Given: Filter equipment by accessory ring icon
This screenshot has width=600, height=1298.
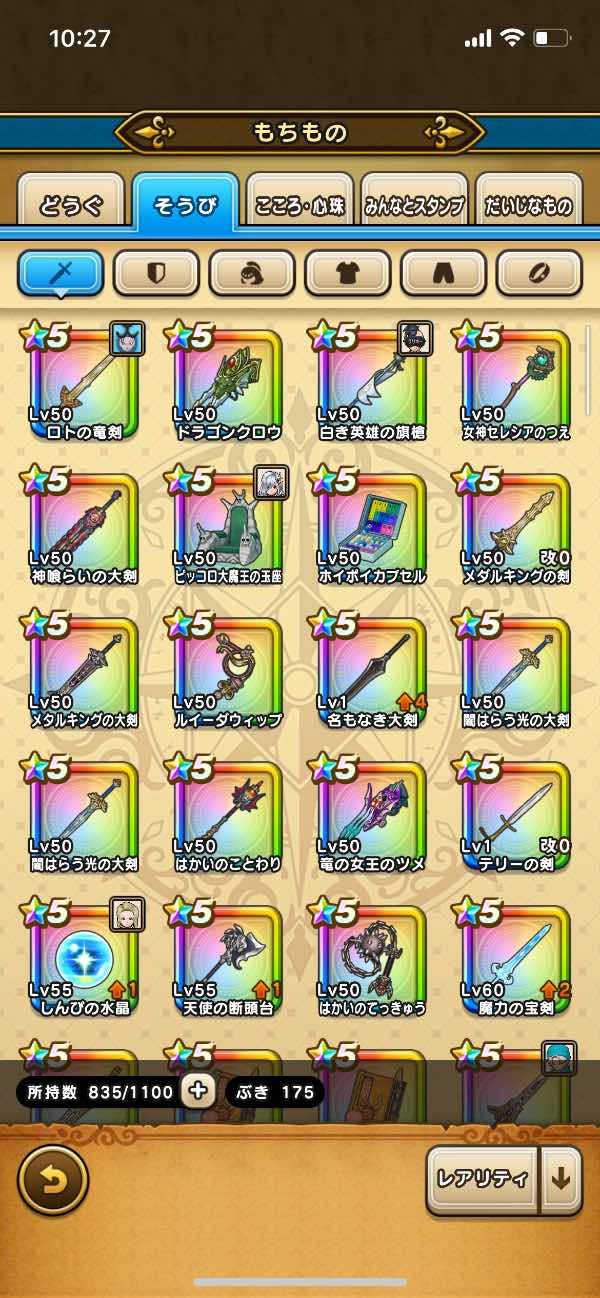Looking at the screenshot, I should (539, 272).
